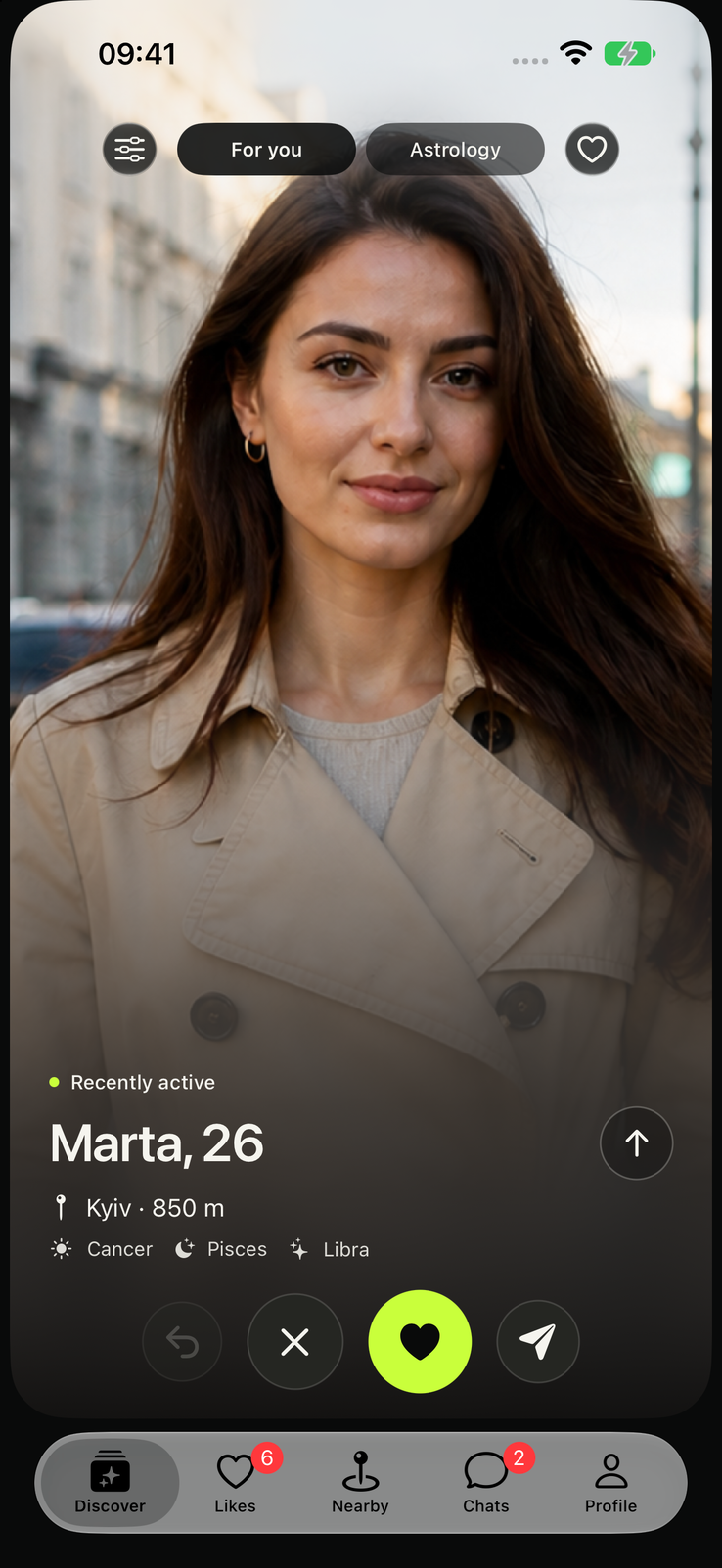The height and width of the screenshot is (1568, 722).
Task: Go to the Nearby tab
Action: 360,1482
